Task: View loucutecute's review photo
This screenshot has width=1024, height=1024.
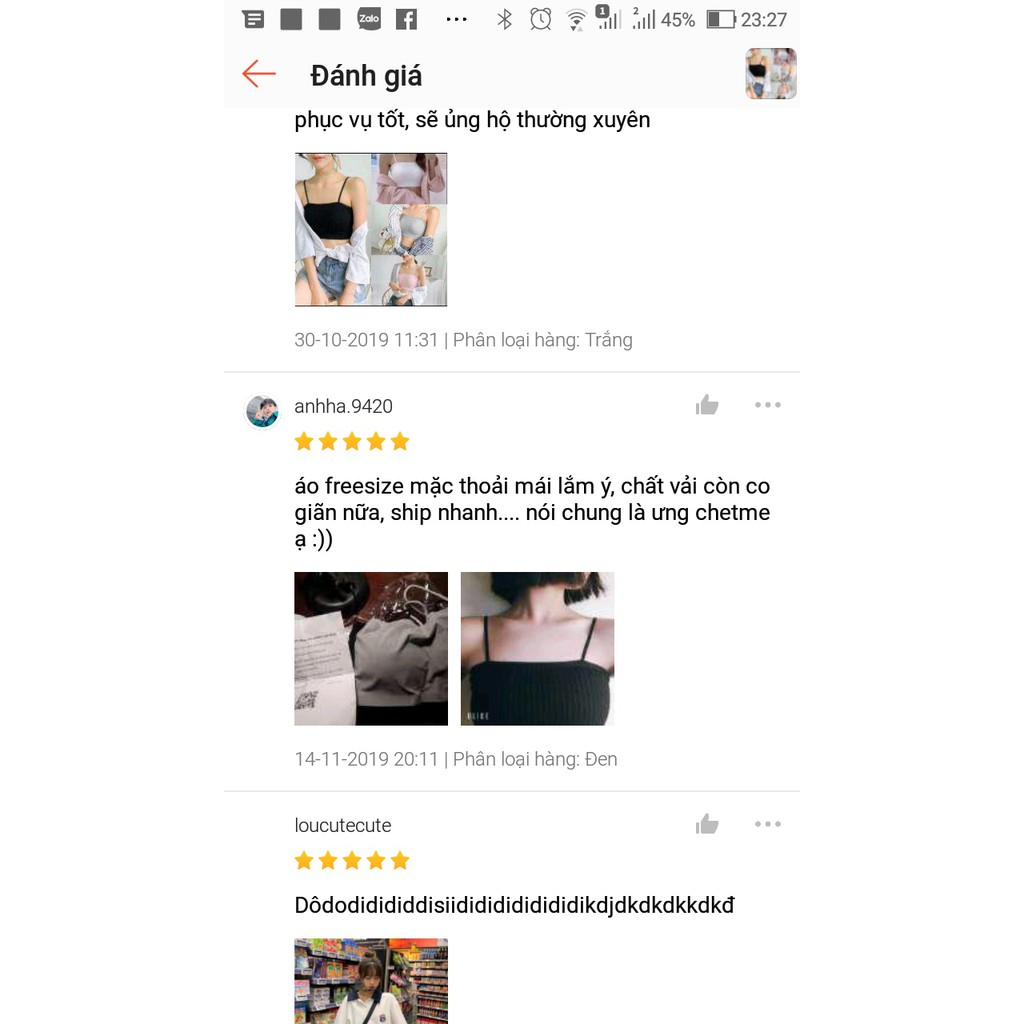Action: 371,980
